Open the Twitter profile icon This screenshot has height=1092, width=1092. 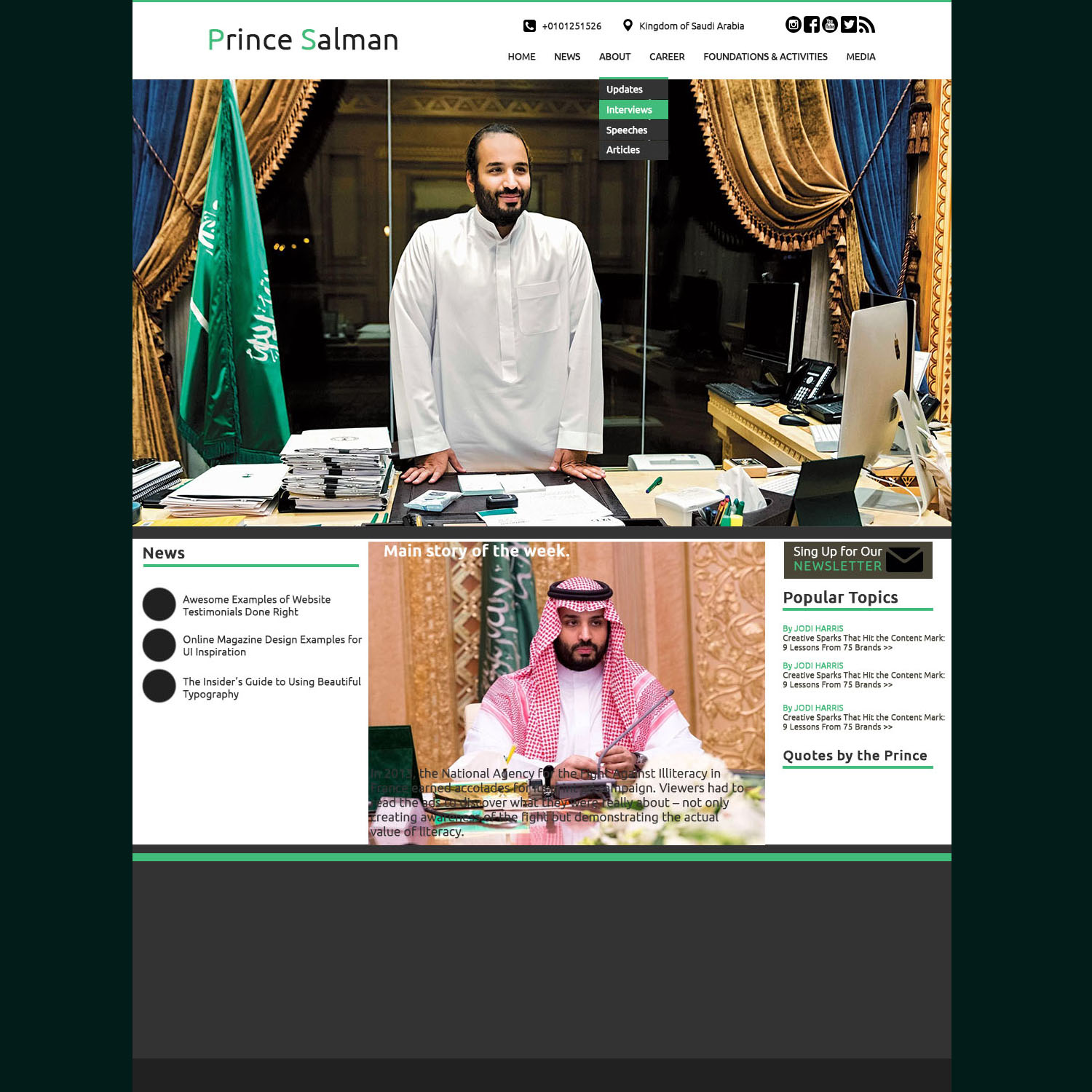pyautogui.click(x=848, y=25)
